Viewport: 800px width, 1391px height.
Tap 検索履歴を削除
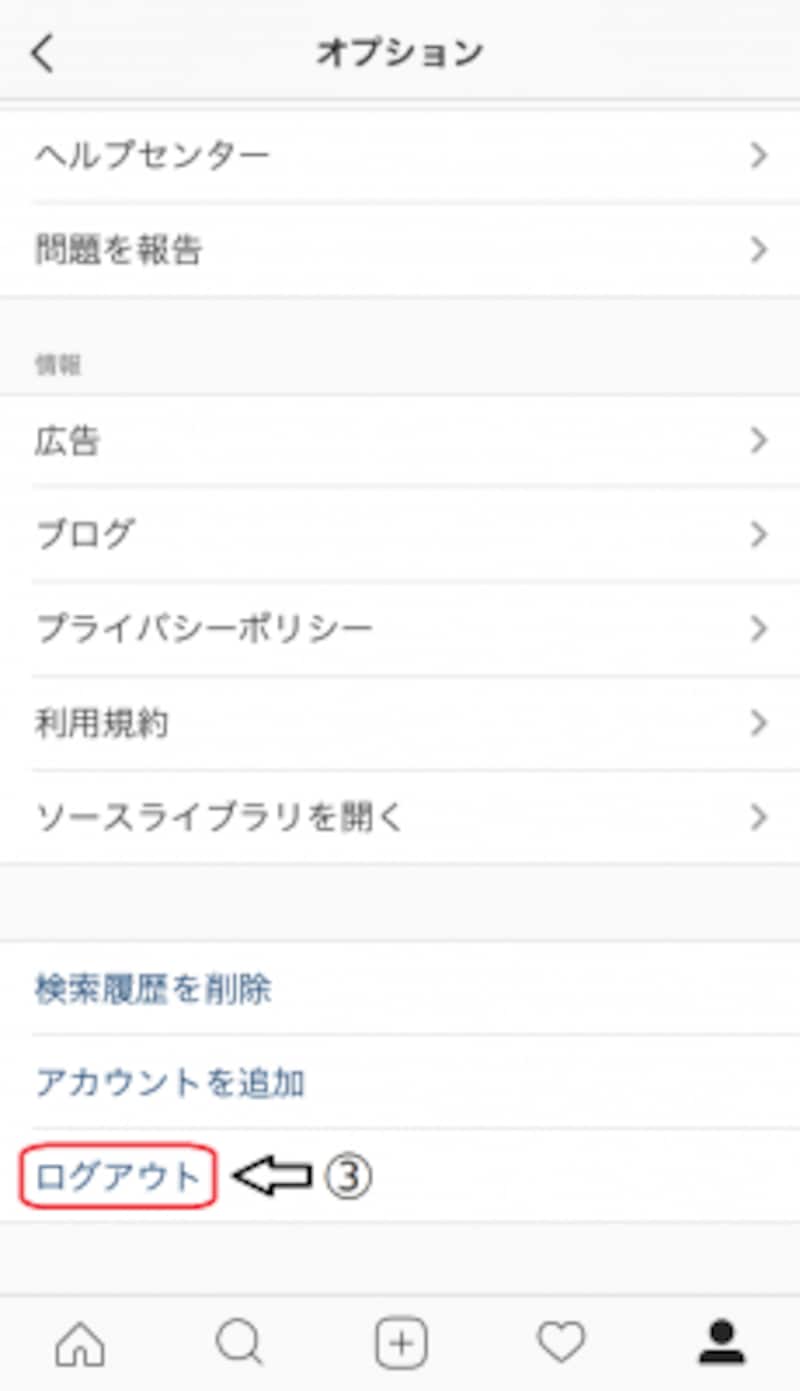pyautogui.click(x=153, y=989)
